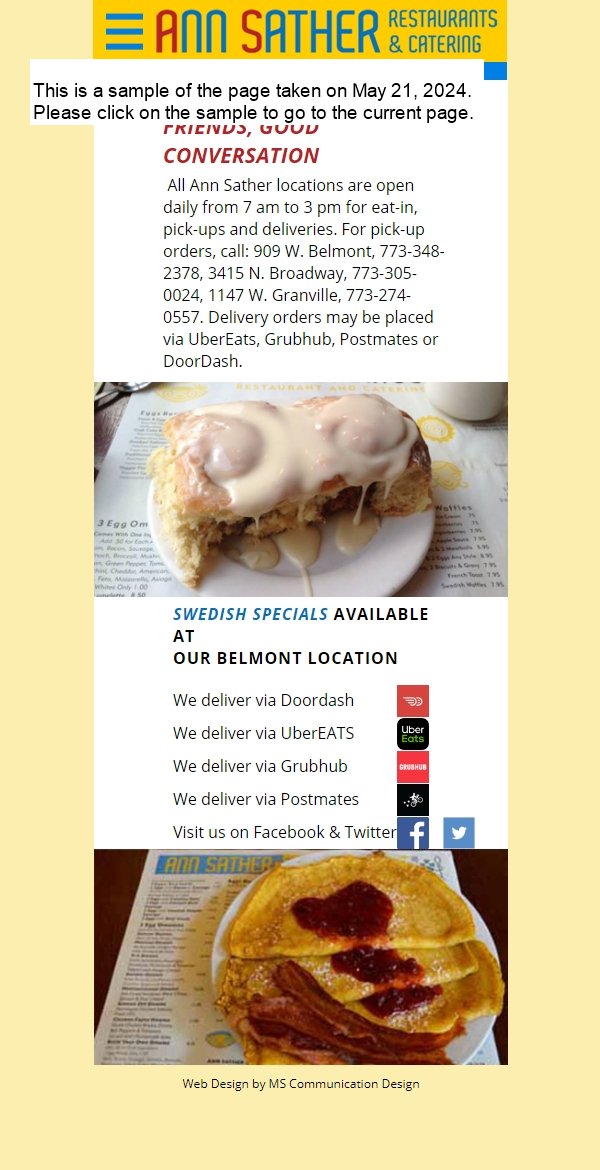Open the UberEats delivery icon
This screenshot has width=600, height=1170.
413,734
